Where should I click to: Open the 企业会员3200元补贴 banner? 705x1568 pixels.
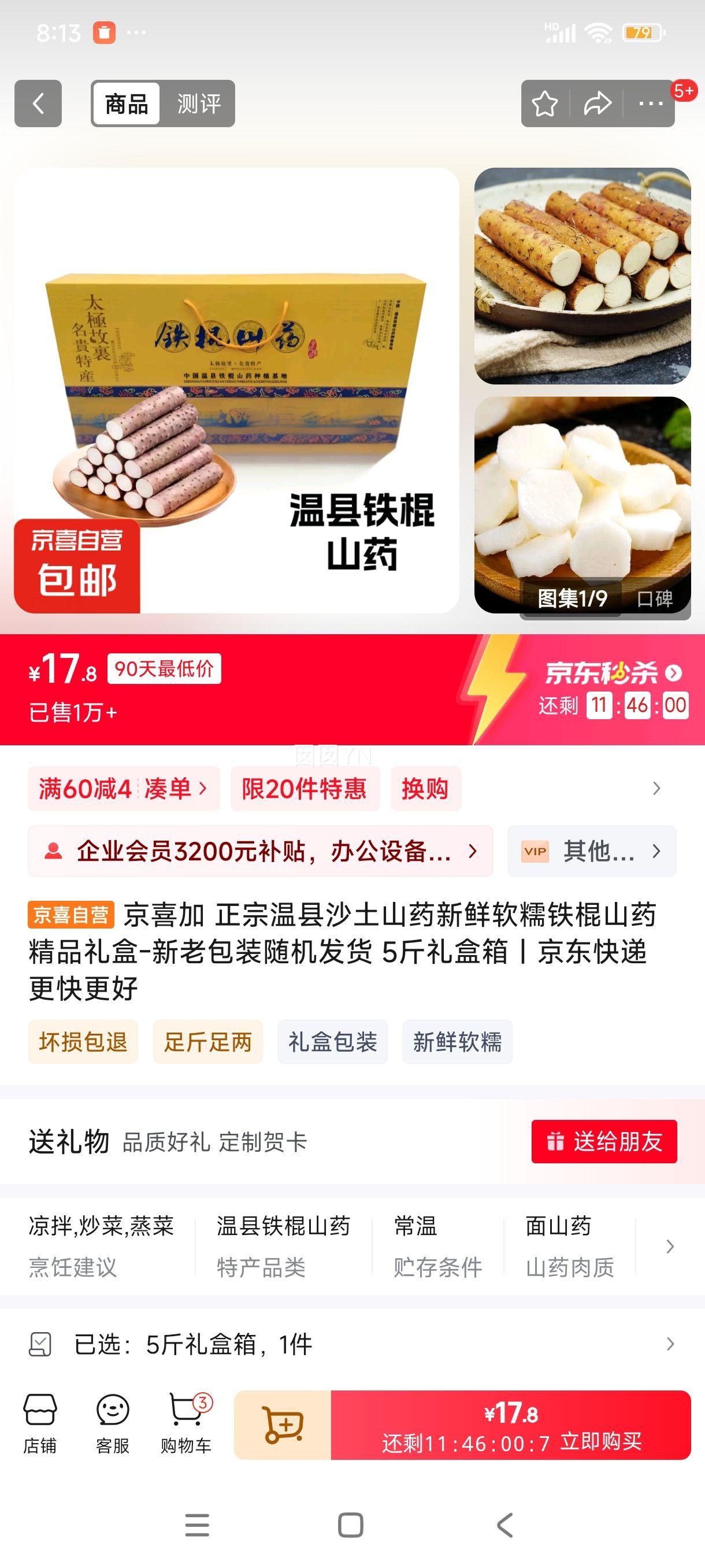point(261,851)
